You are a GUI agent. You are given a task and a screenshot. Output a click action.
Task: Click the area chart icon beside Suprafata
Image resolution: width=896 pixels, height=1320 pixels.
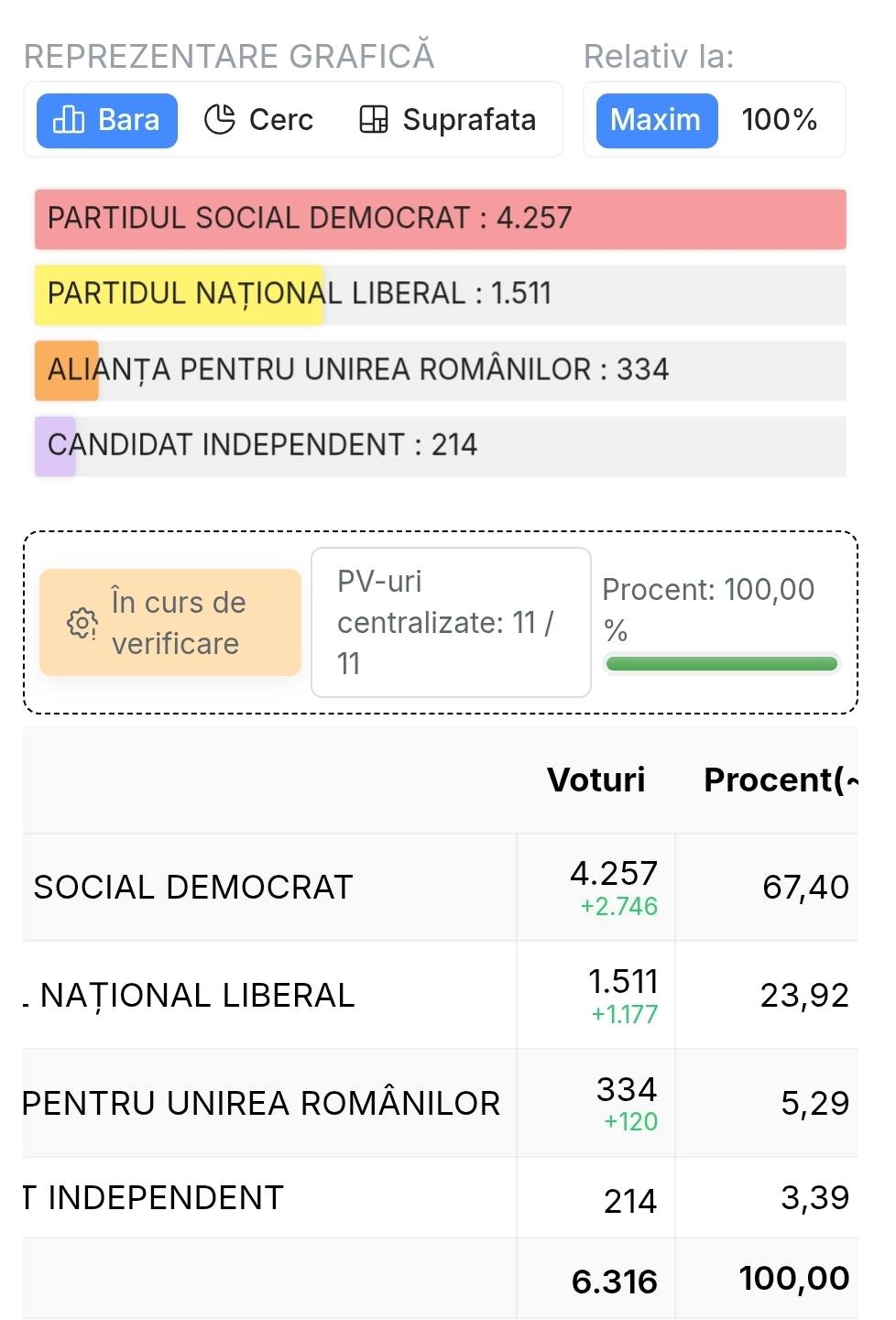click(x=376, y=119)
